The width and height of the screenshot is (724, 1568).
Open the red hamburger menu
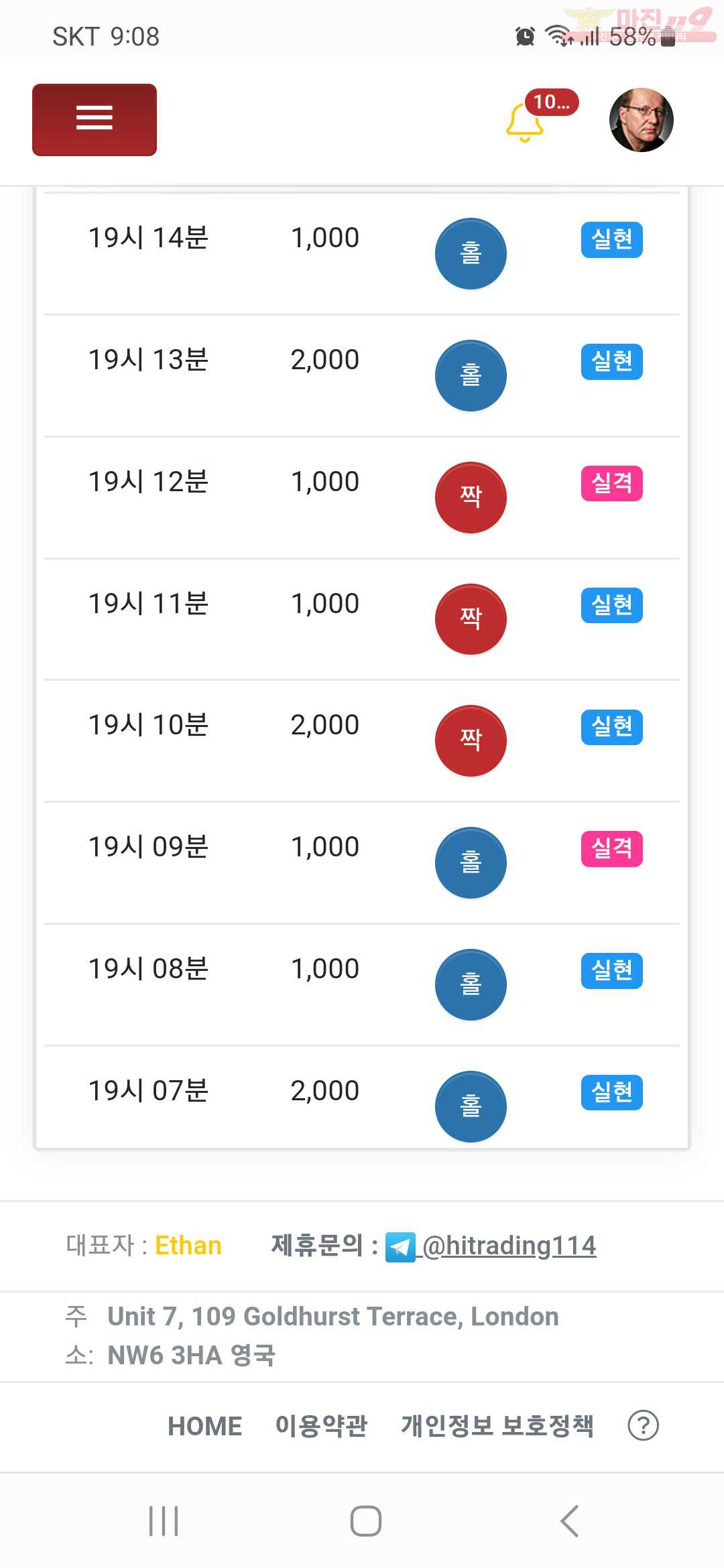[95, 120]
